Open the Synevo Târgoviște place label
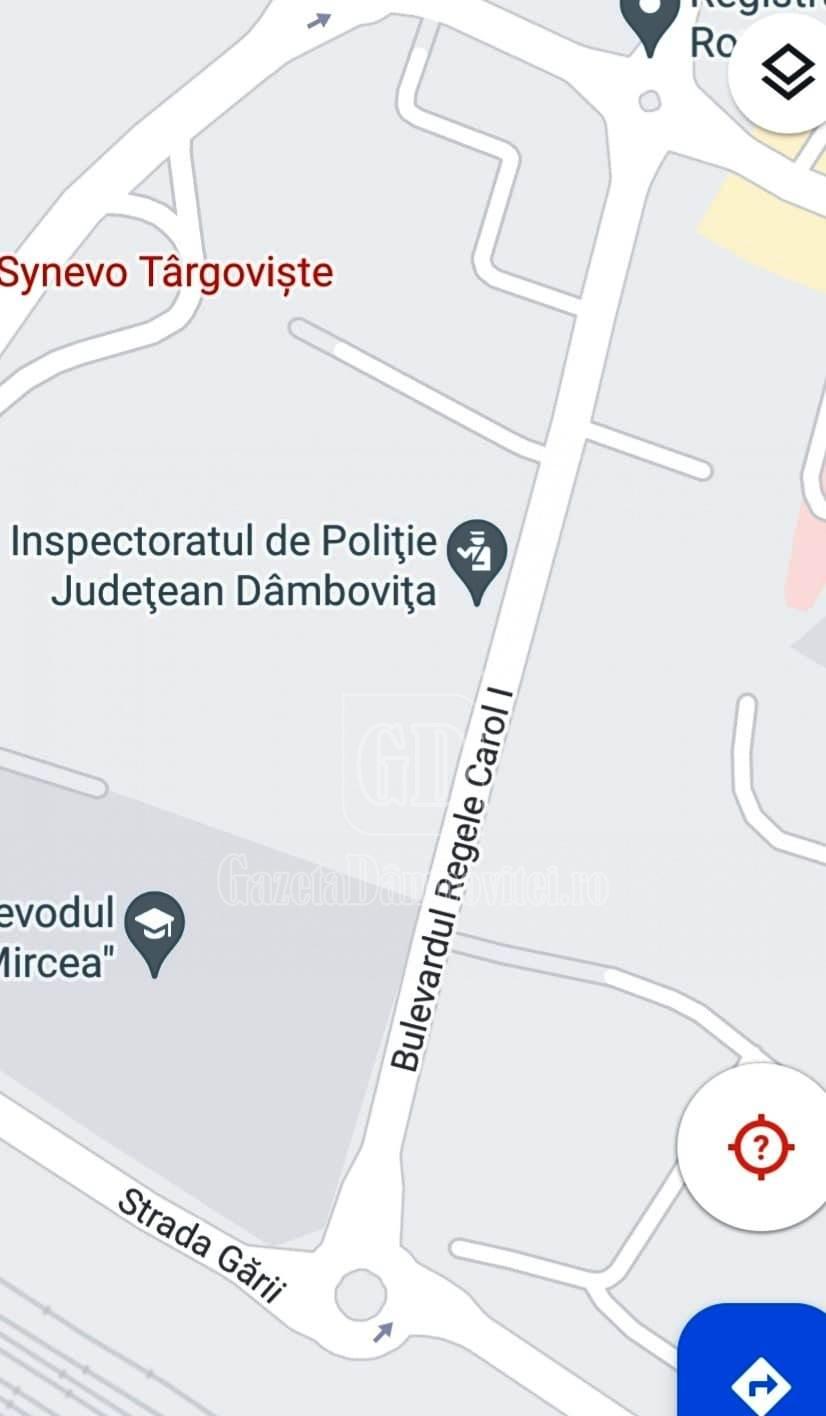 coord(164,273)
